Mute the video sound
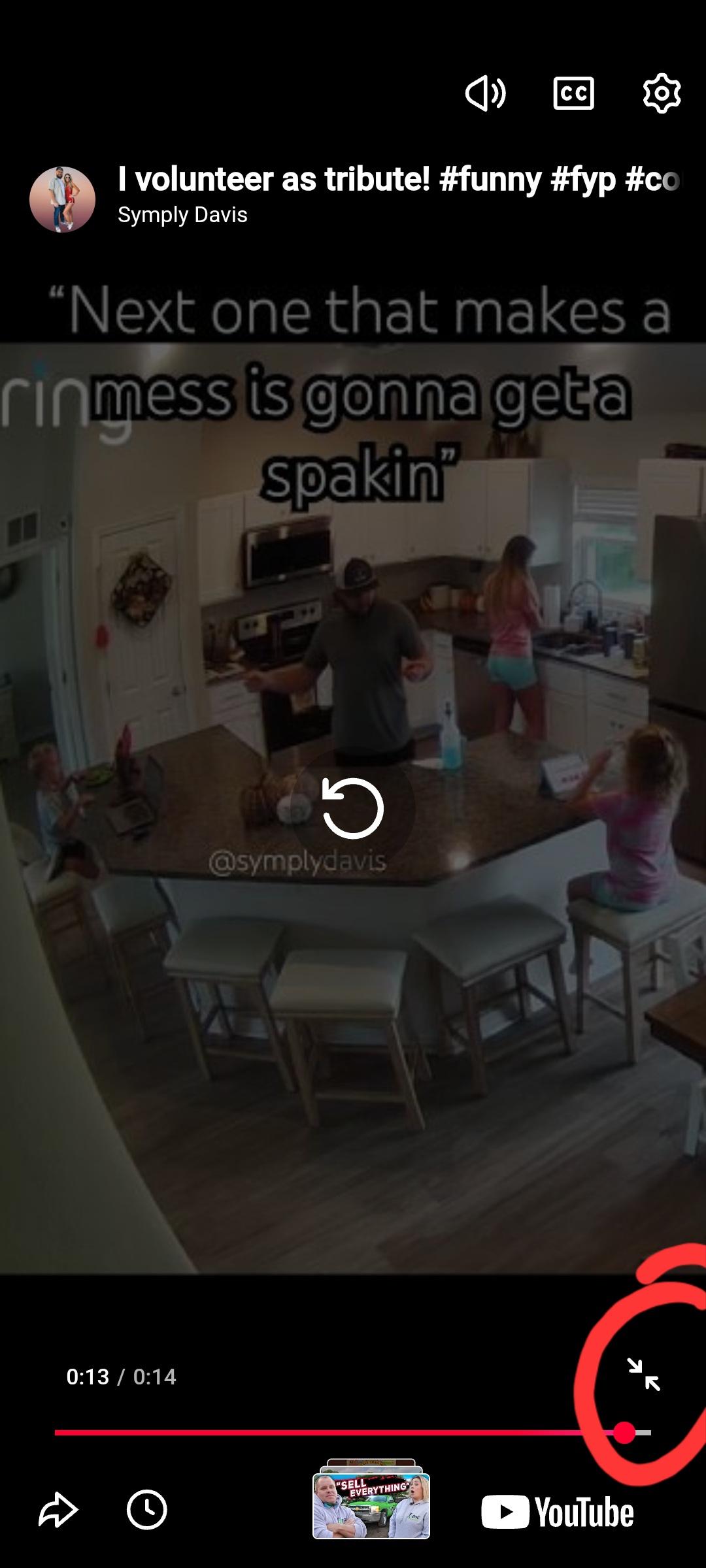This screenshot has width=706, height=1568. [485, 93]
